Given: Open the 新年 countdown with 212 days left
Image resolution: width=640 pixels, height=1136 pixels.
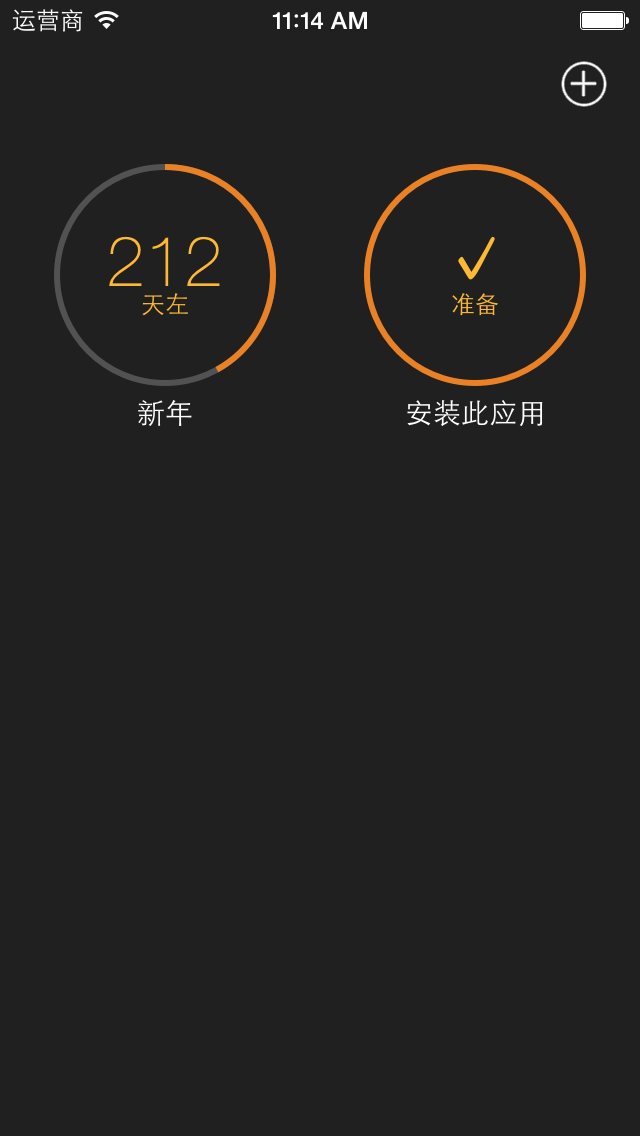Looking at the screenshot, I should click(x=165, y=275).
